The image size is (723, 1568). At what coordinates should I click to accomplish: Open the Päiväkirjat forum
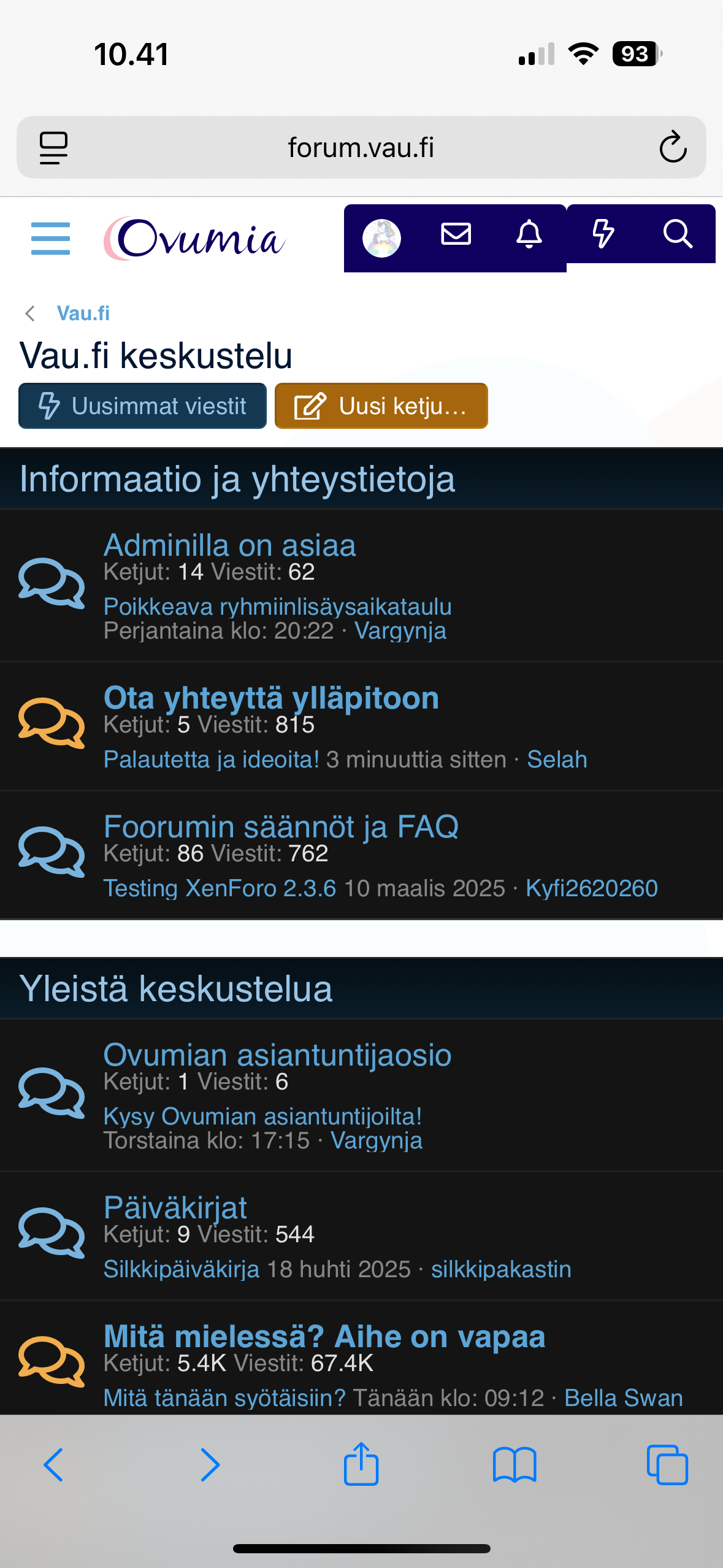click(175, 1208)
